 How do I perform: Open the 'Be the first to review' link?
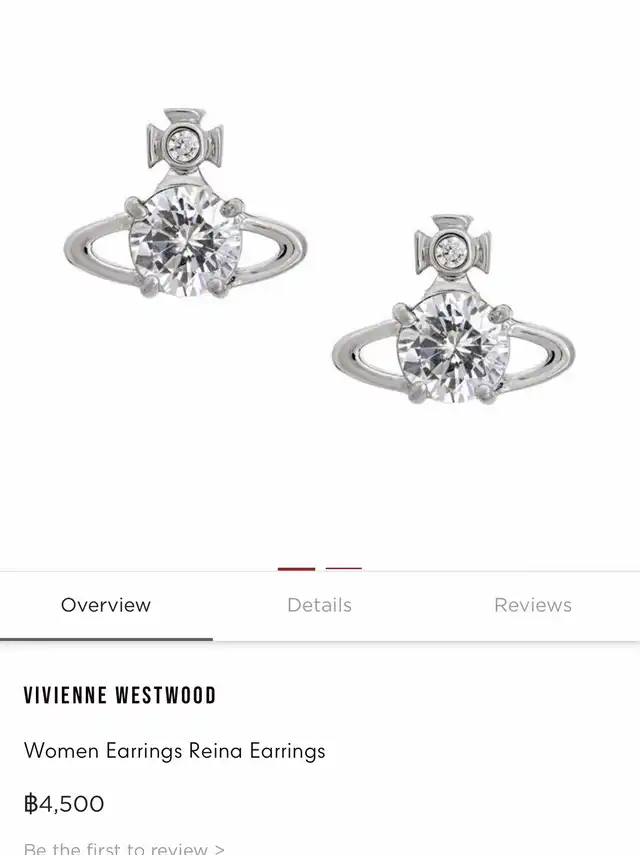pyautogui.click(x=124, y=848)
